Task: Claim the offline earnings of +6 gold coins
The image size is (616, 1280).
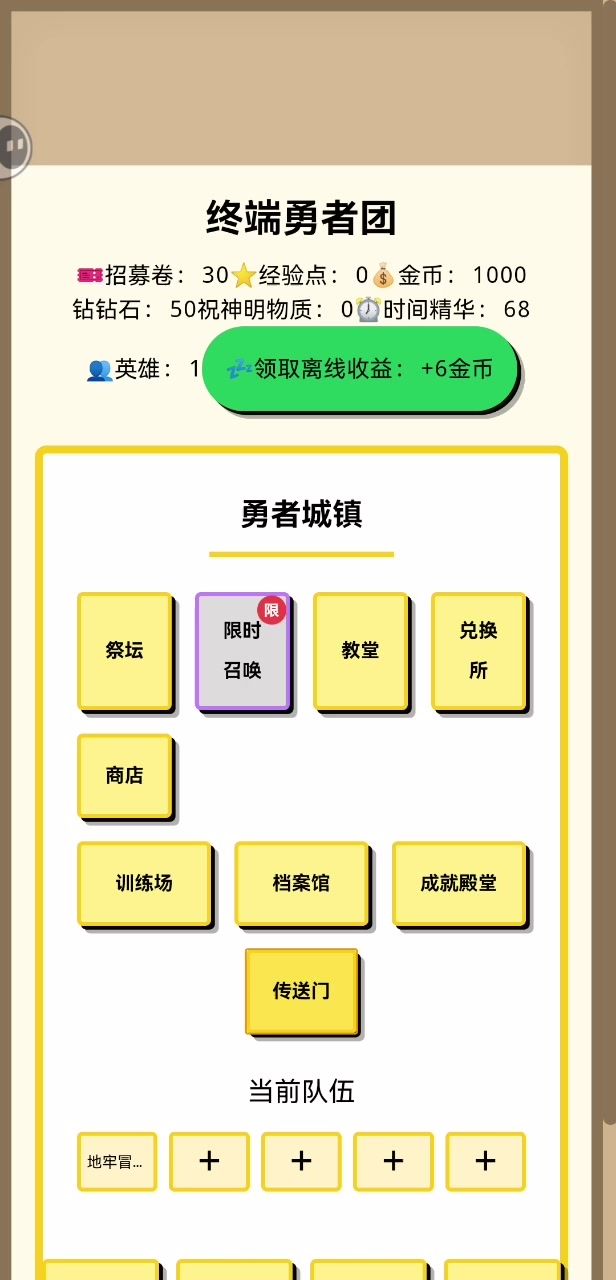Action: 360,369
